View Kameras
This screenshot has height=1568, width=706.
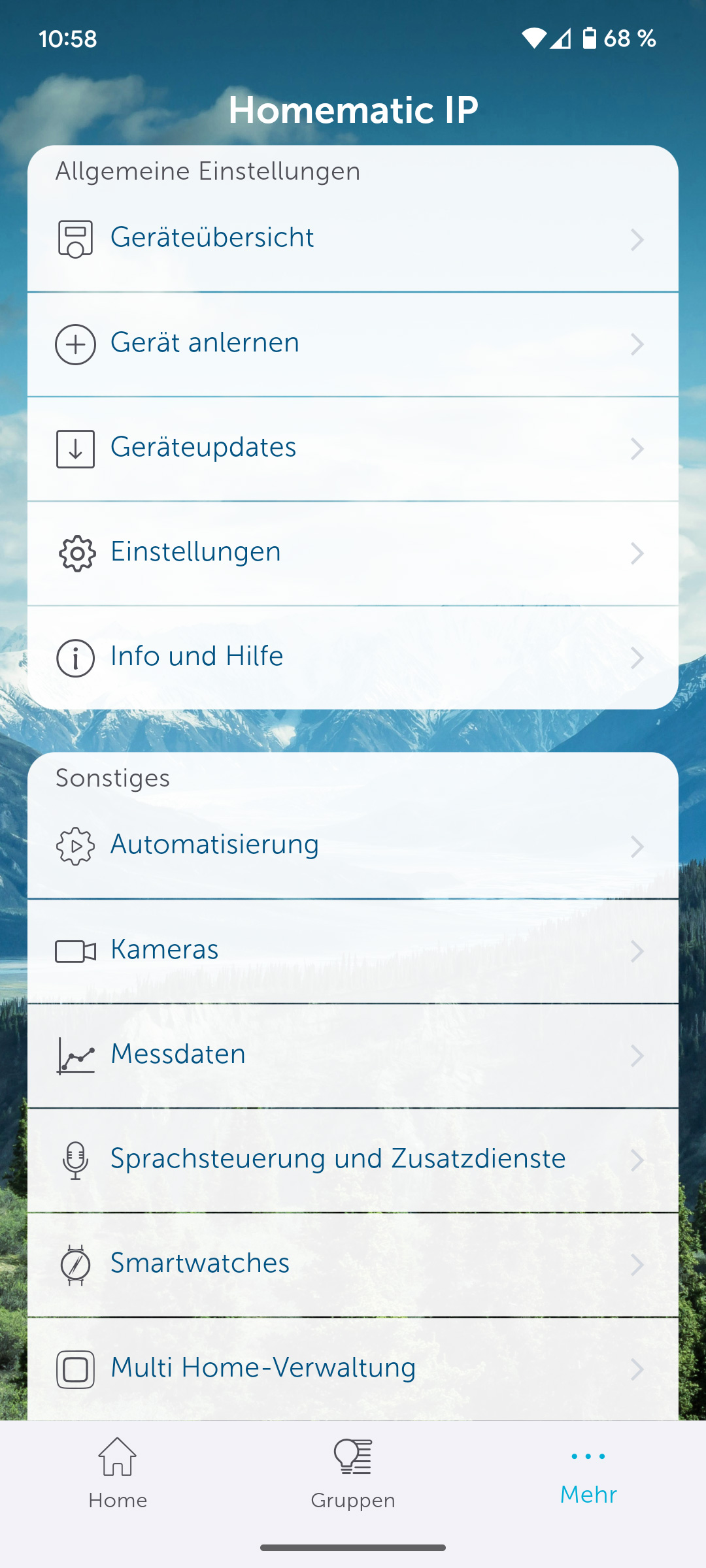[353, 950]
